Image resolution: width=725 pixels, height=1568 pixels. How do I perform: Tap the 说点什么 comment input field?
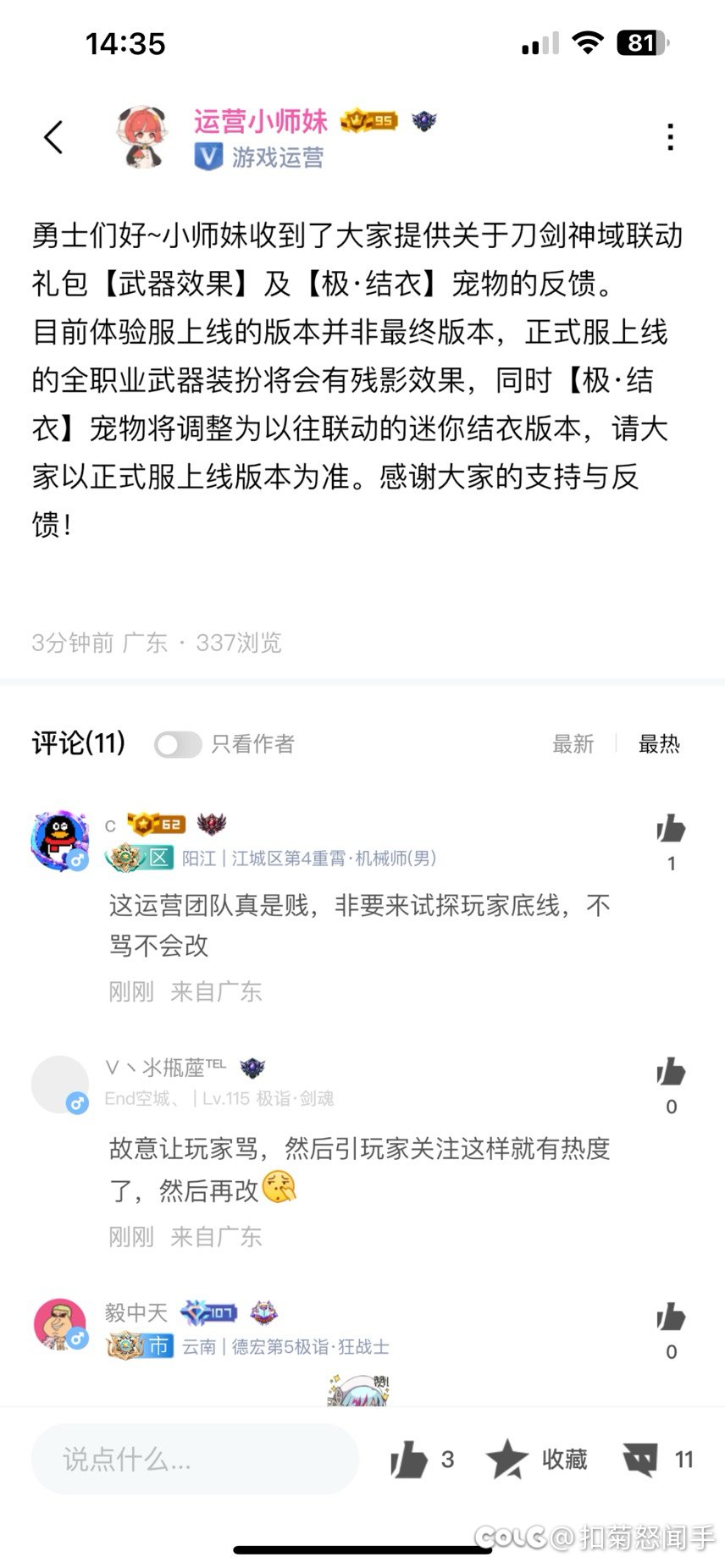point(195,1459)
